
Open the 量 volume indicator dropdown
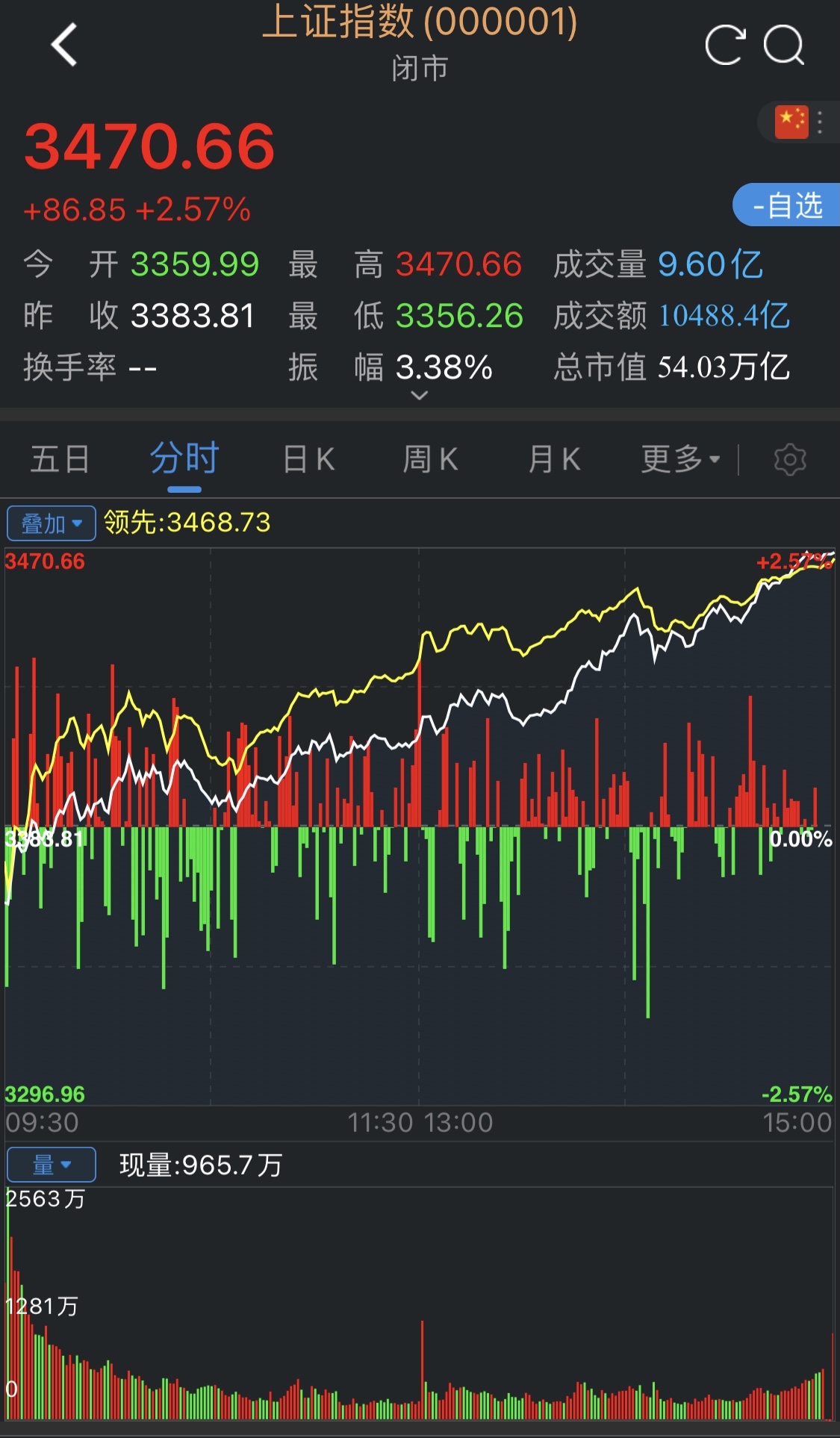tap(50, 1164)
